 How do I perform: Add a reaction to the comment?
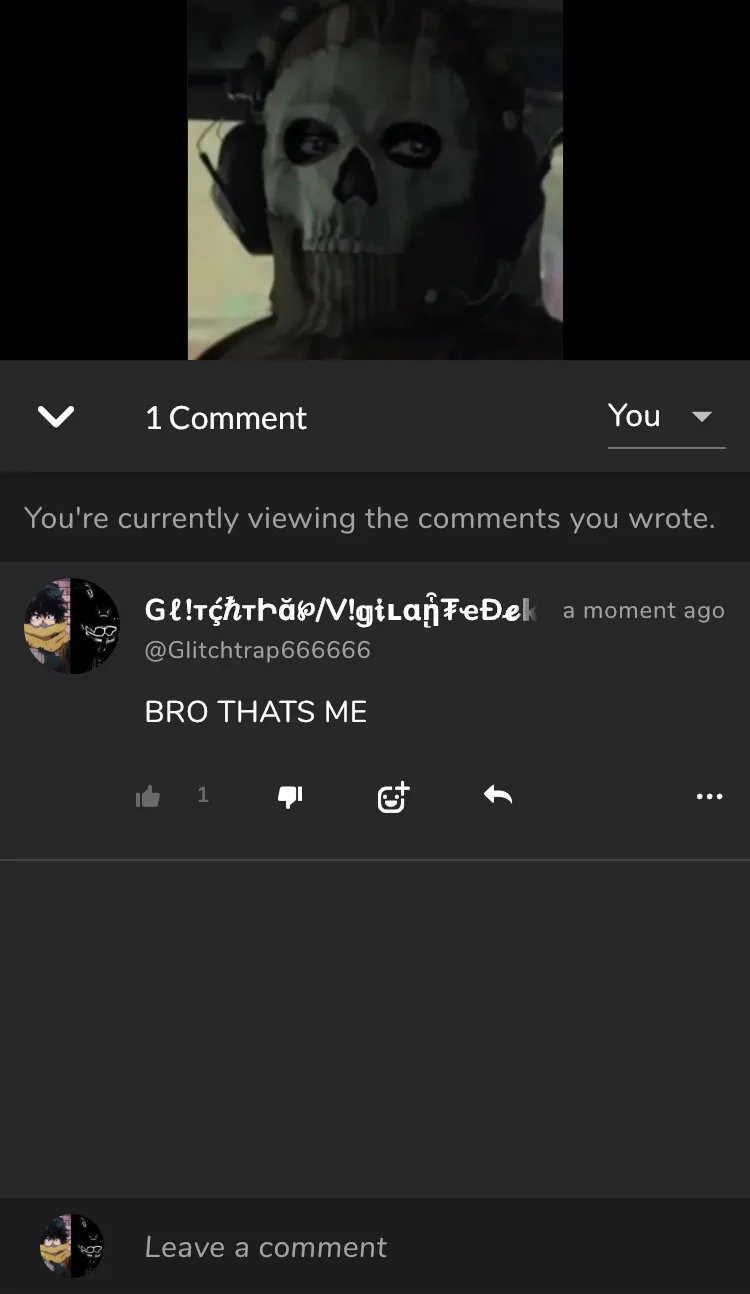[x=393, y=796]
